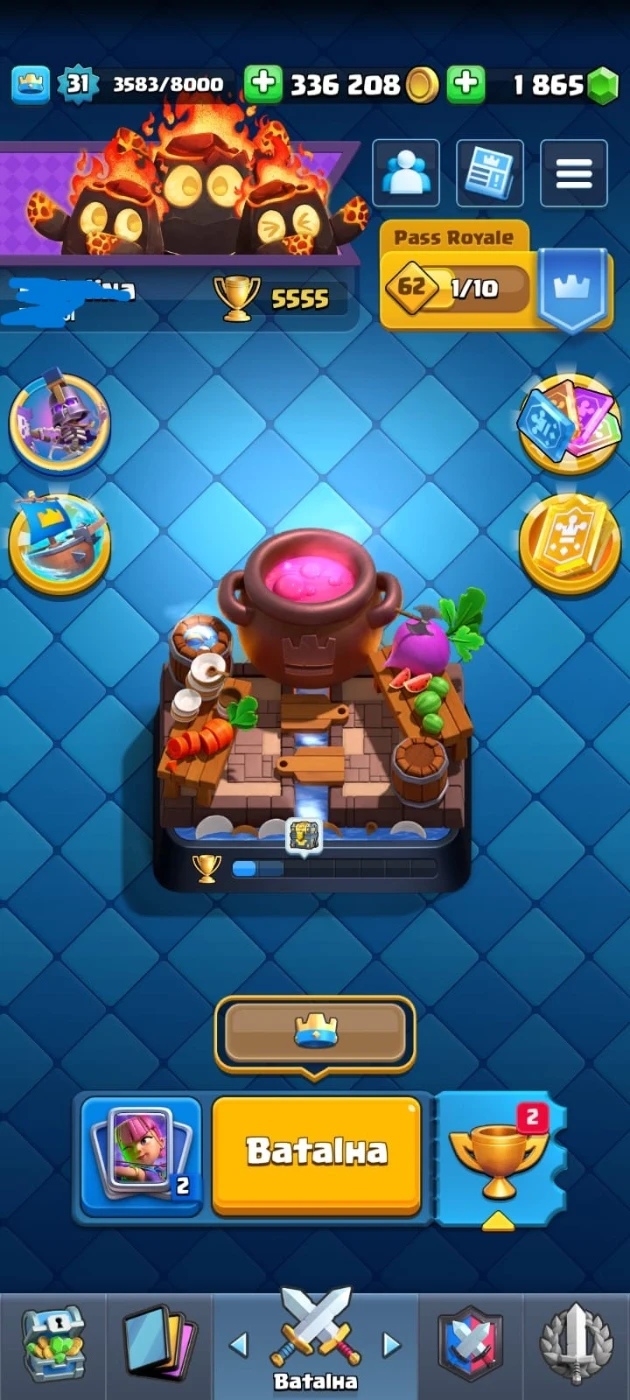
Task: Add more gold with the plus button
Action: [263, 85]
